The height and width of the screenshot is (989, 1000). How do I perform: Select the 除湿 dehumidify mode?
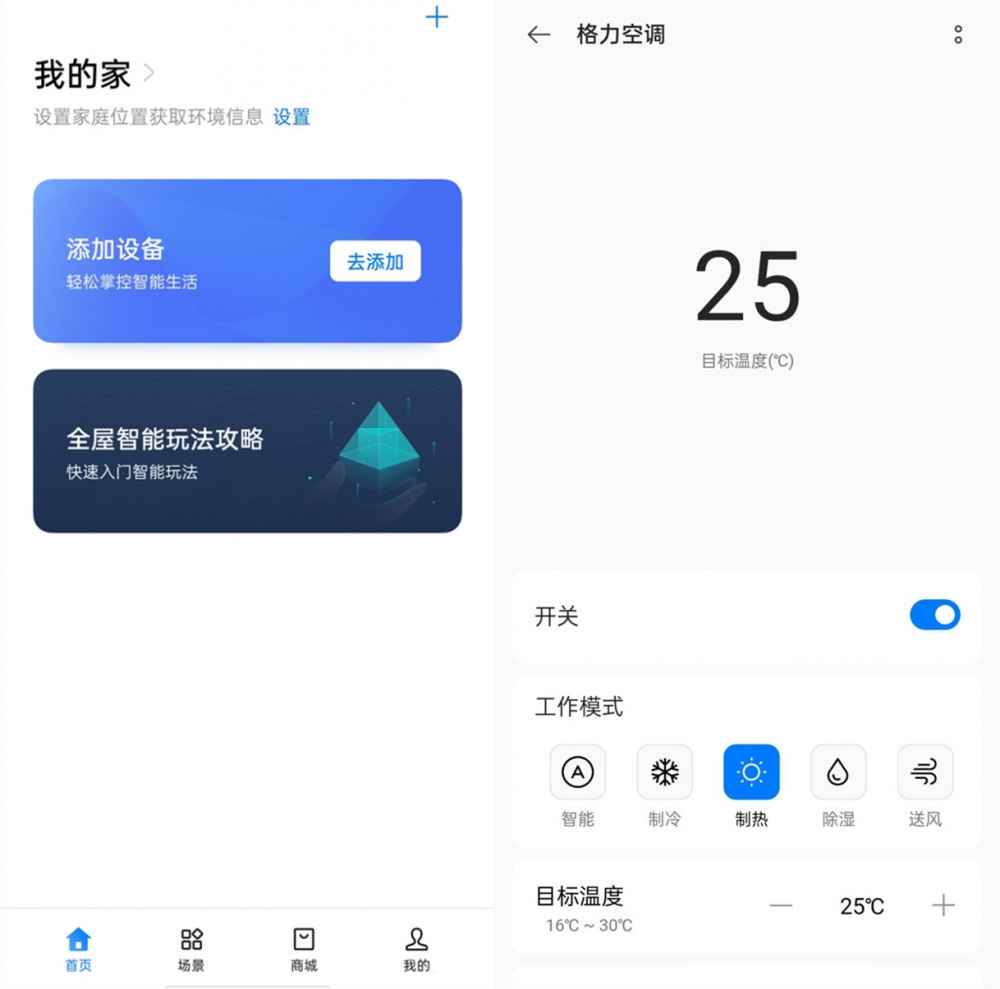pyautogui.click(x=838, y=773)
